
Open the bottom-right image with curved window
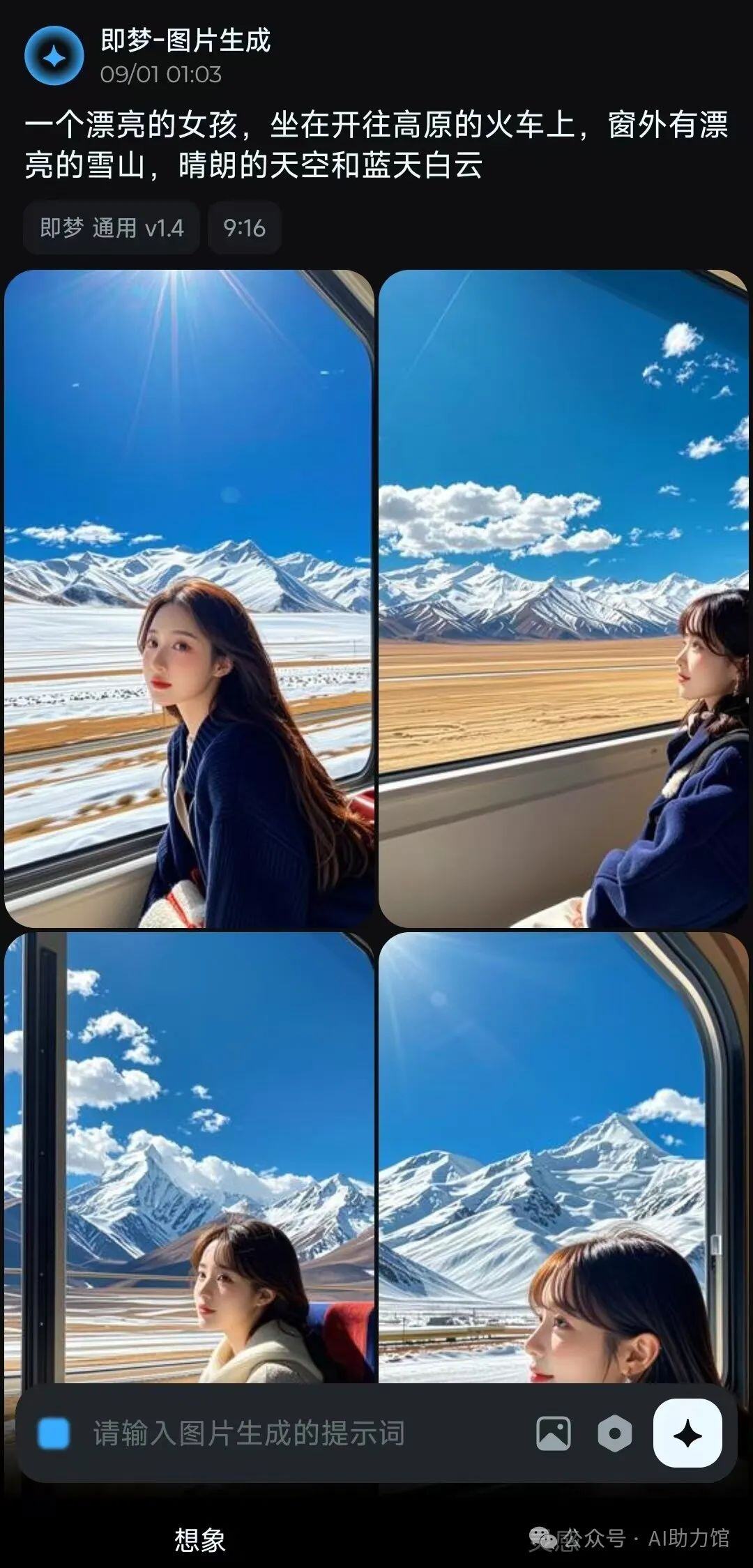pos(563,1157)
